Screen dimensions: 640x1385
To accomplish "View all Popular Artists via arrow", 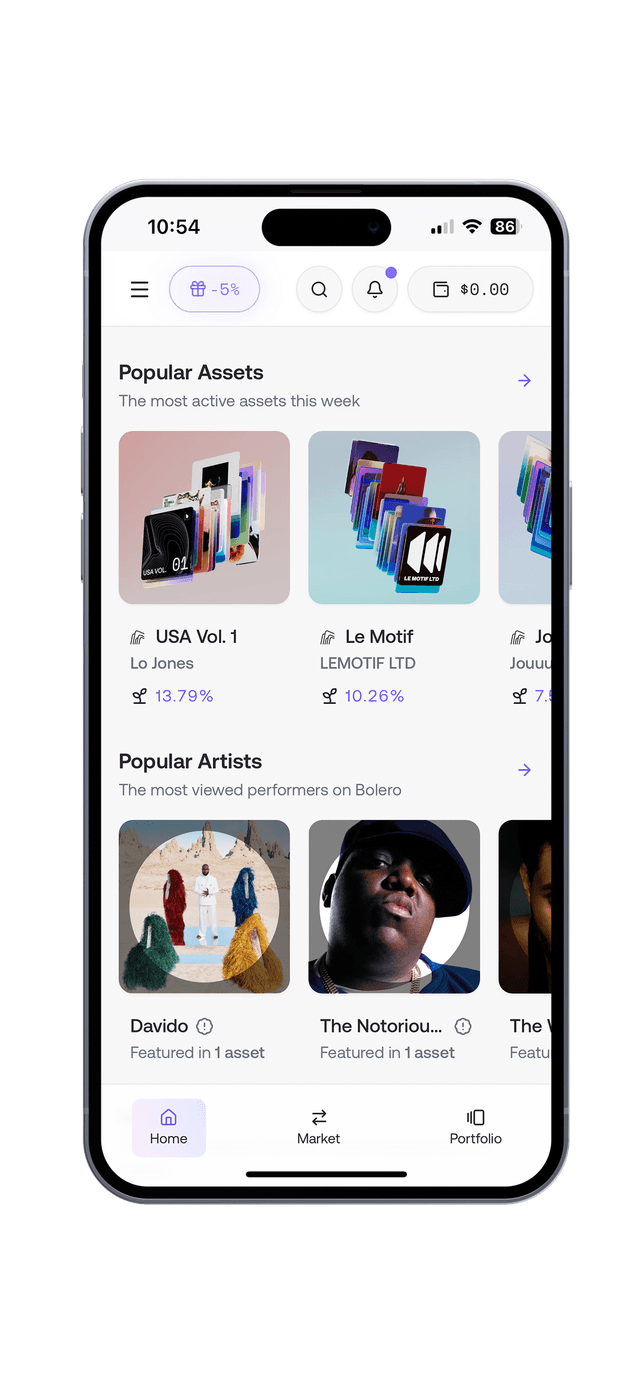I will point(524,770).
